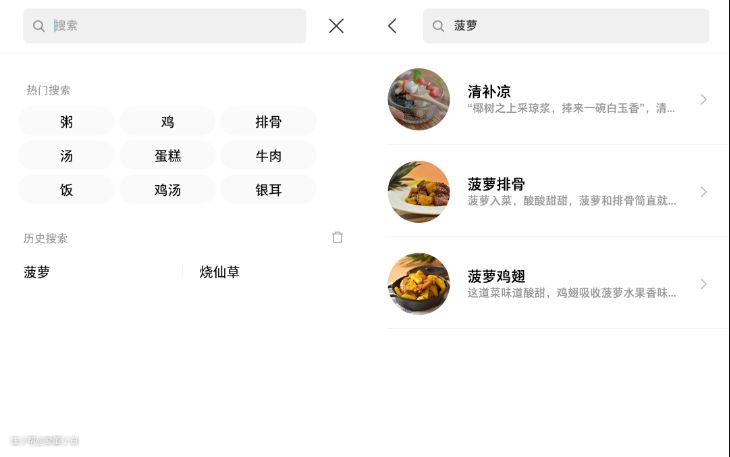730x457 pixels.
Task: Pick the 汤 hot search chip
Action: [x=66, y=156]
